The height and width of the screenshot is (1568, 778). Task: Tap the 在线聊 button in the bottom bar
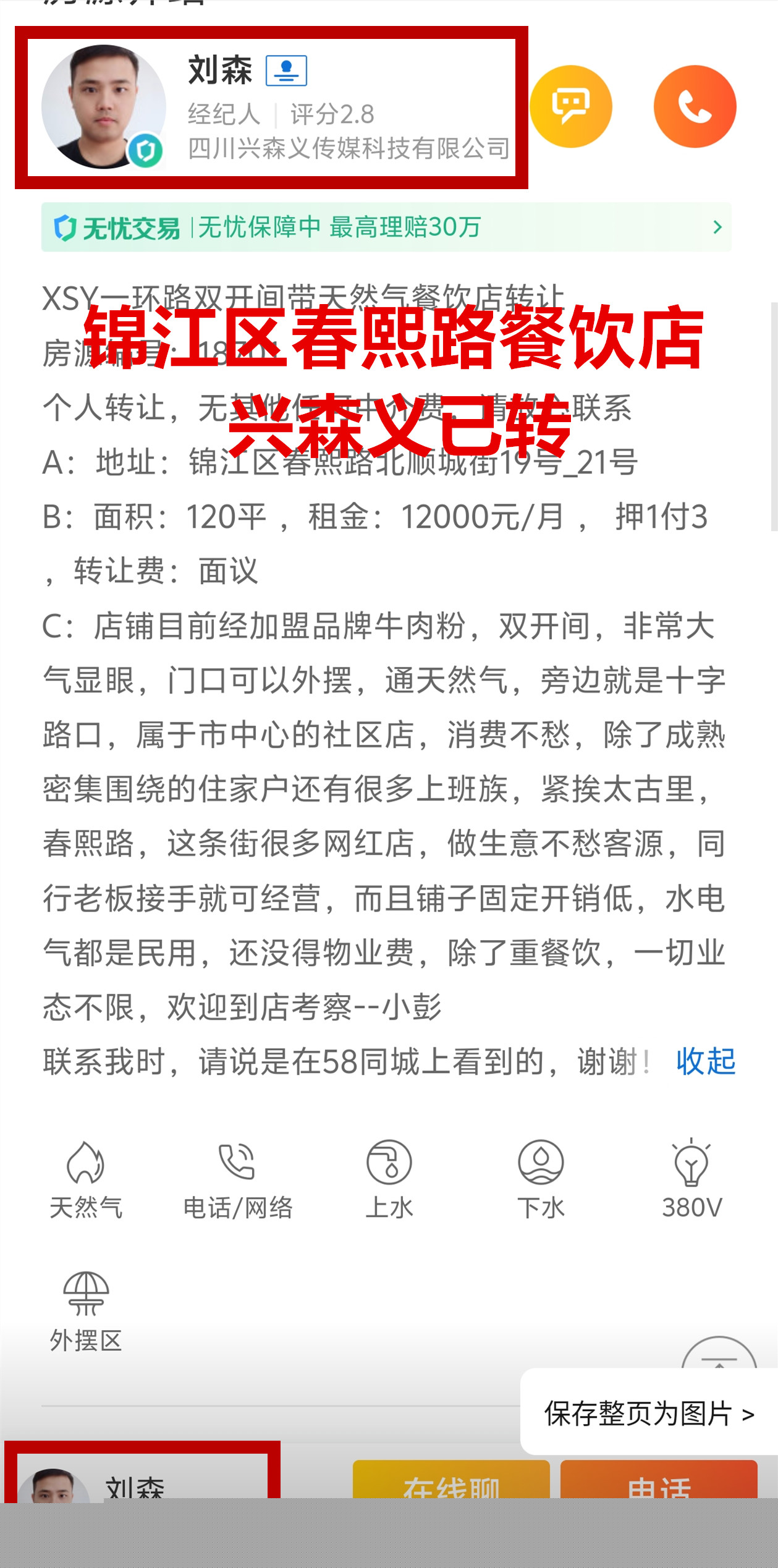[x=451, y=1482]
